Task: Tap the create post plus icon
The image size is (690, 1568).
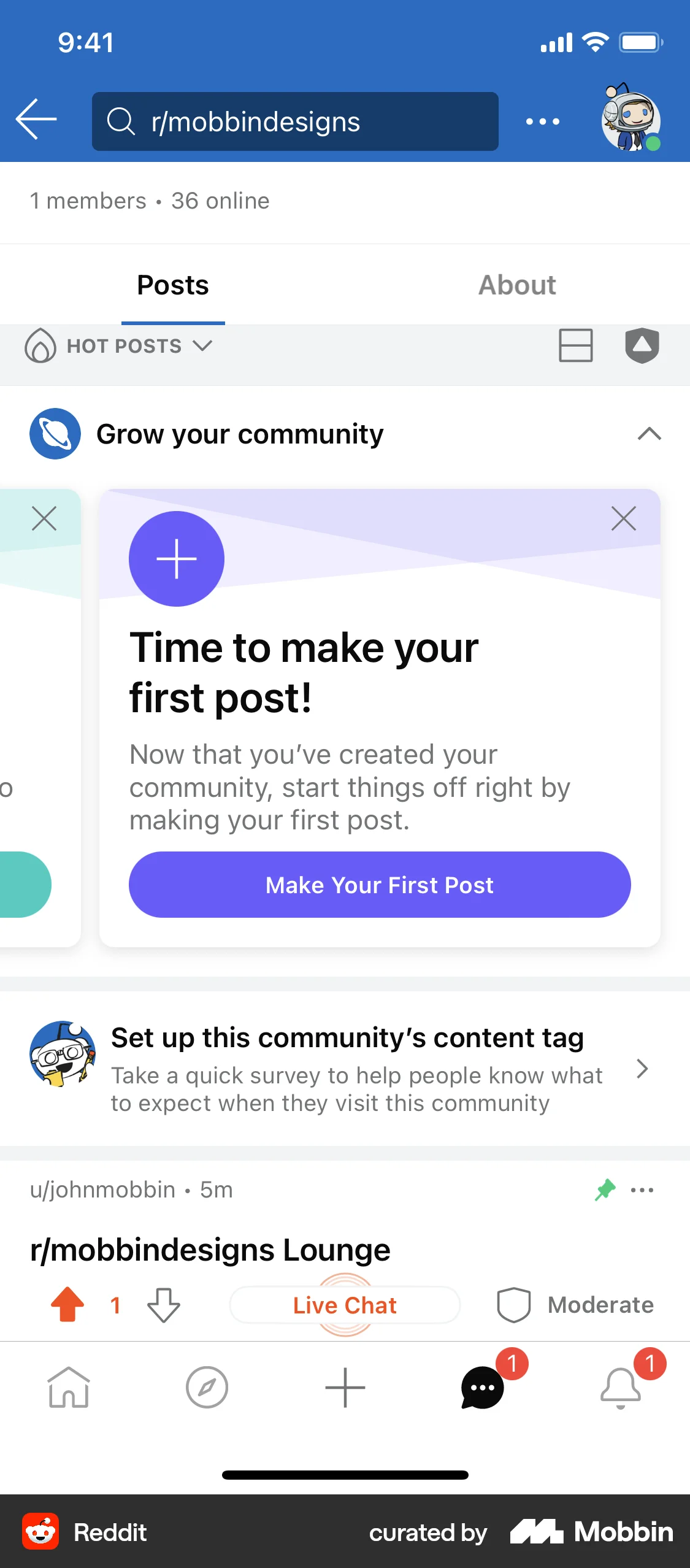Action: (x=345, y=1388)
